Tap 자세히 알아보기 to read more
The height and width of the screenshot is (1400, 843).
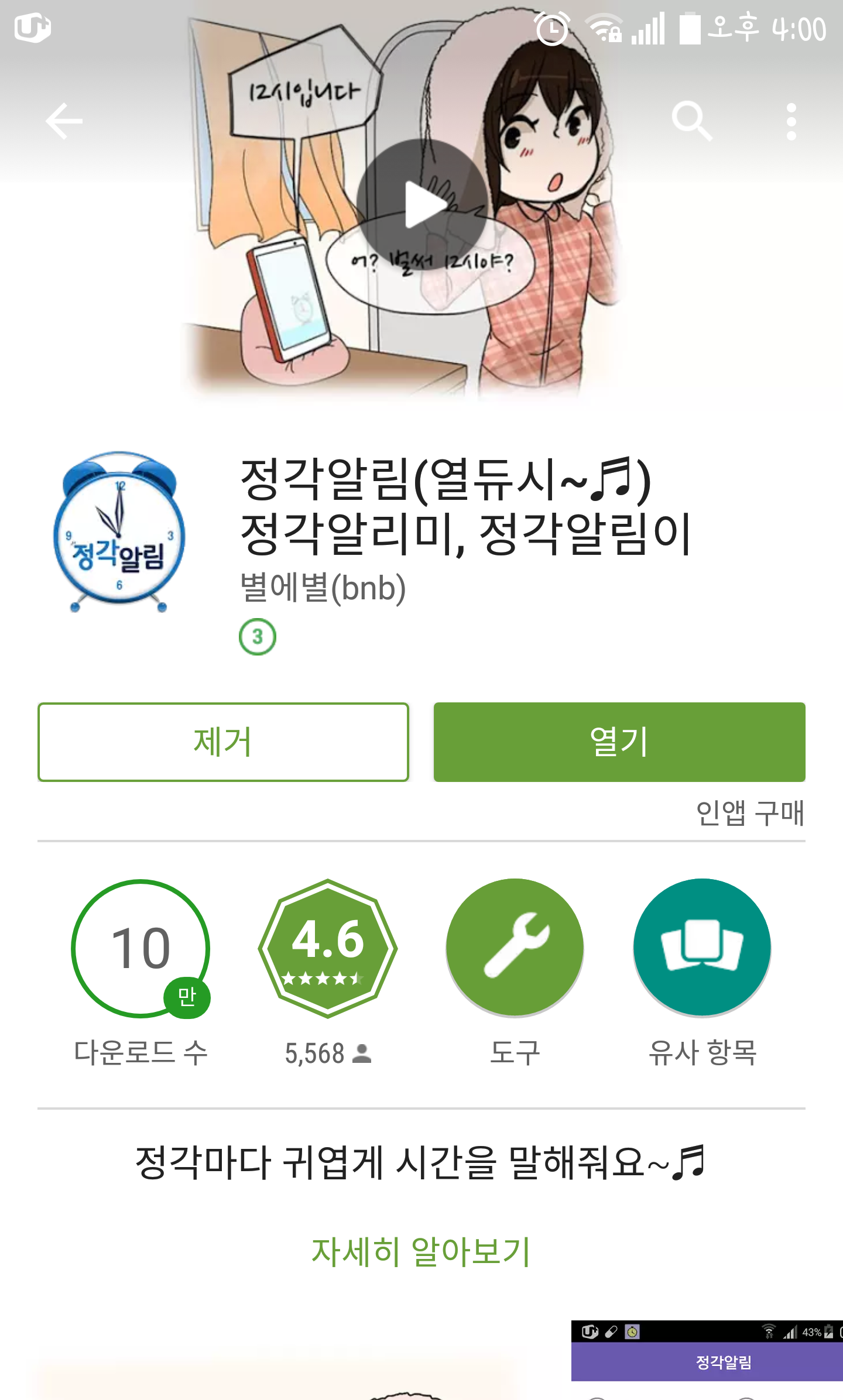coord(421,1251)
